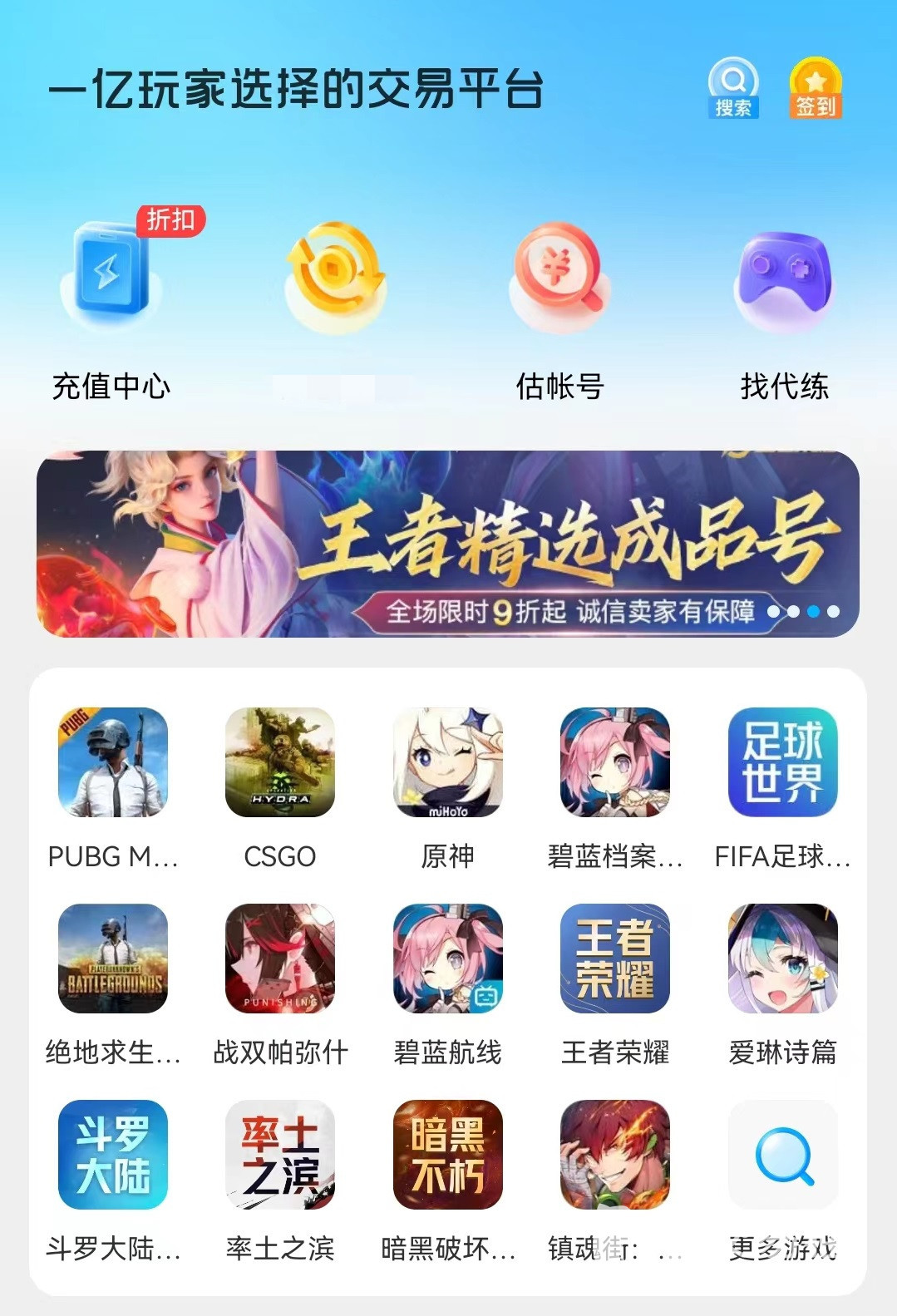Tap the 签到 check-in icon
Image resolution: width=897 pixels, height=1316 pixels.
[x=815, y=88]
